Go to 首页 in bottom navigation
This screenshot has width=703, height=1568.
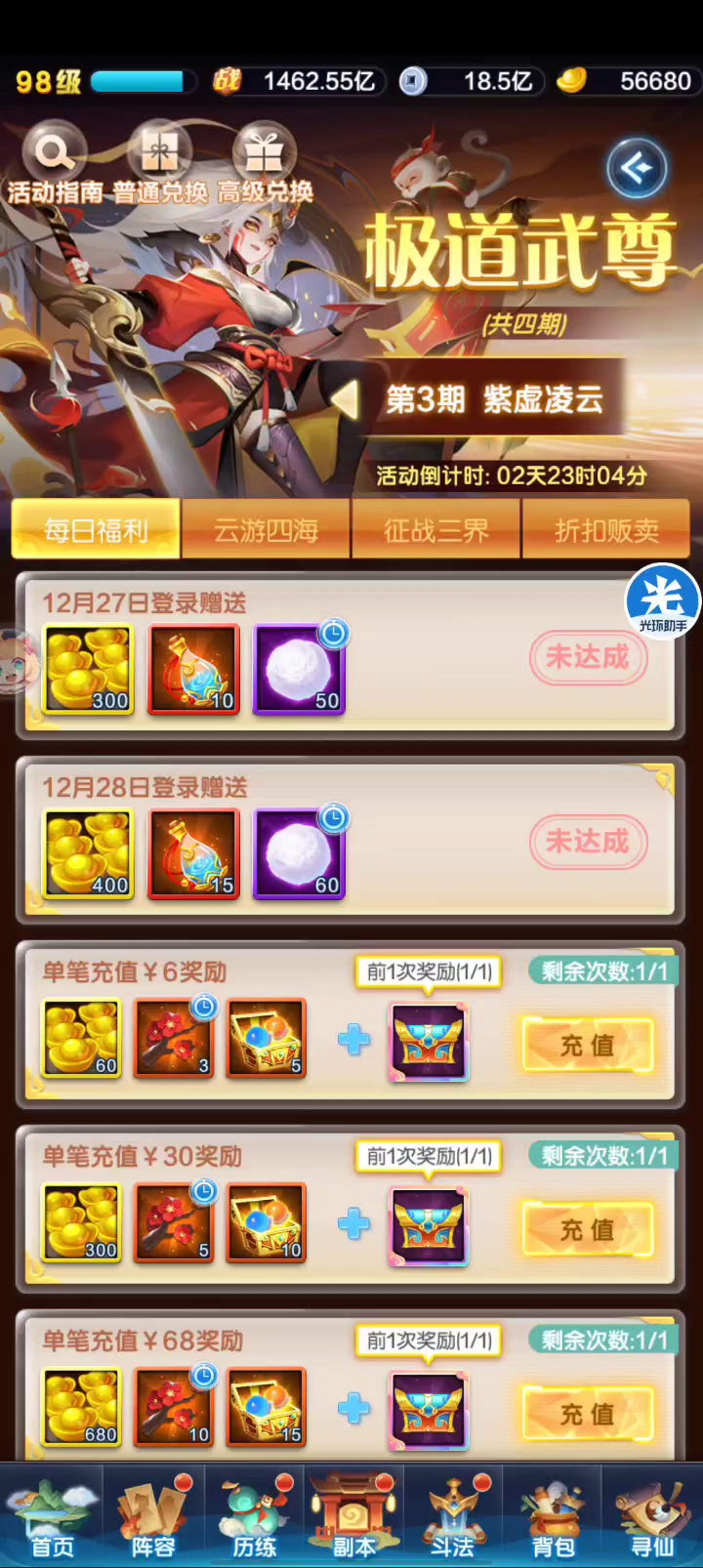pyautogui.click(x=51, y=1517)
